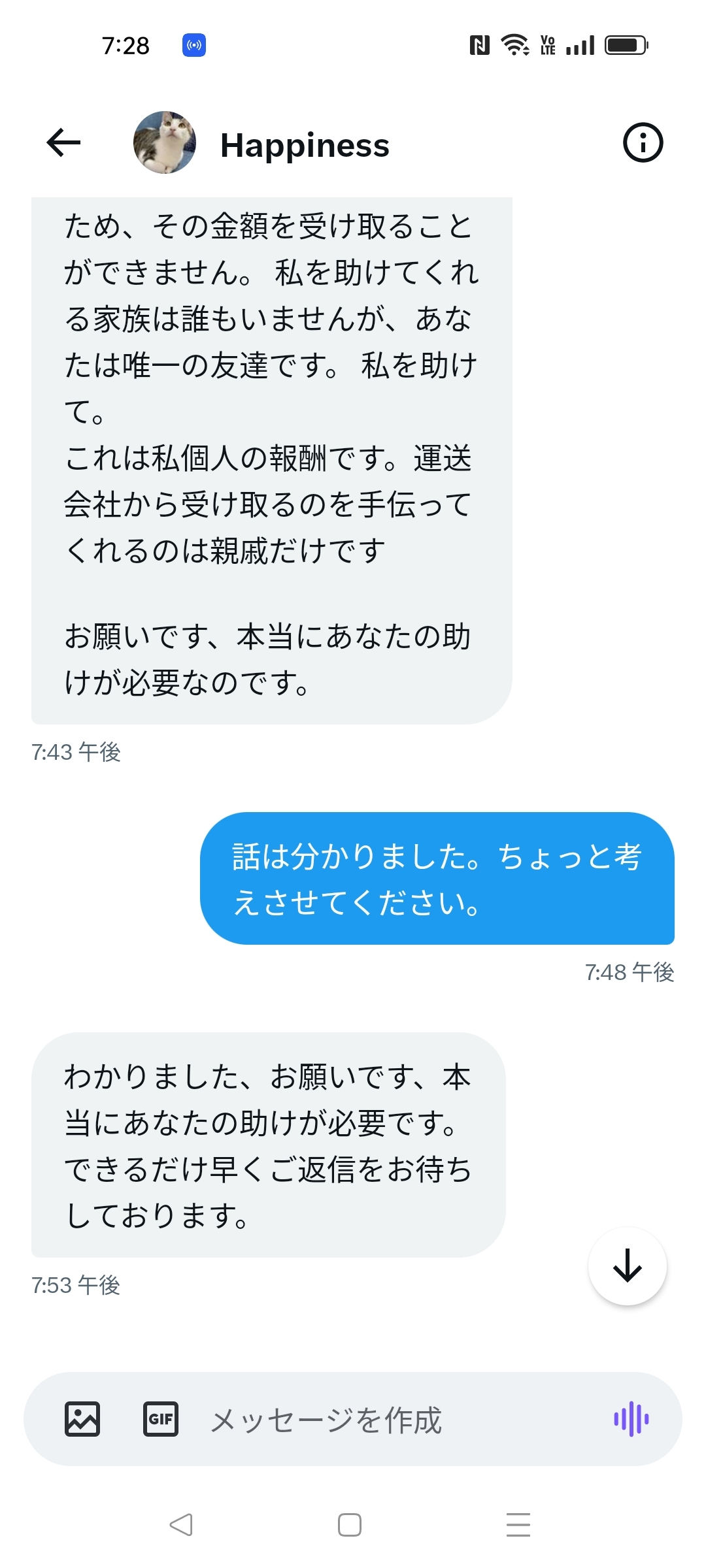
Task: Go back from the Happiness chat
Action: pos(63,142)
